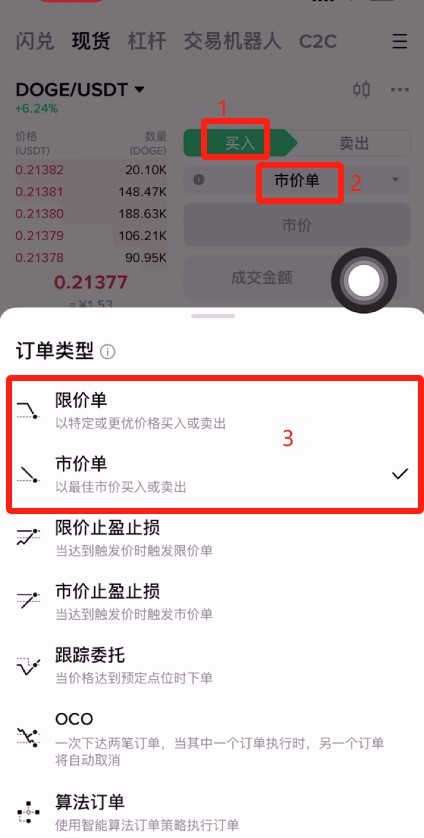Choose 跟踪委托 order type
The height and width of the screenshot is (838, 424).
[x=212, y=665]
